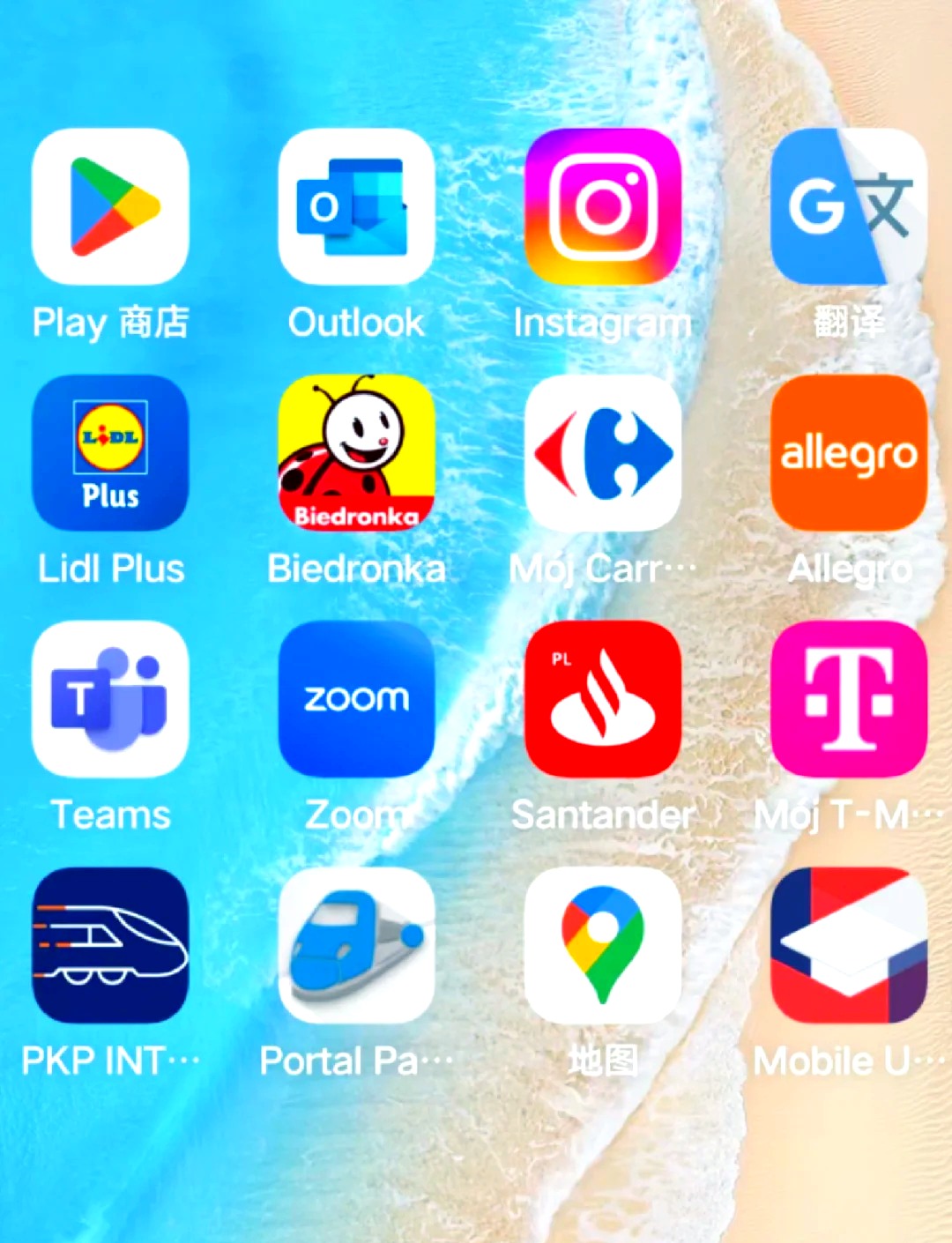
Task: Open Google Maps 地图
Action: pyautogui.click(x=603, y=945)
